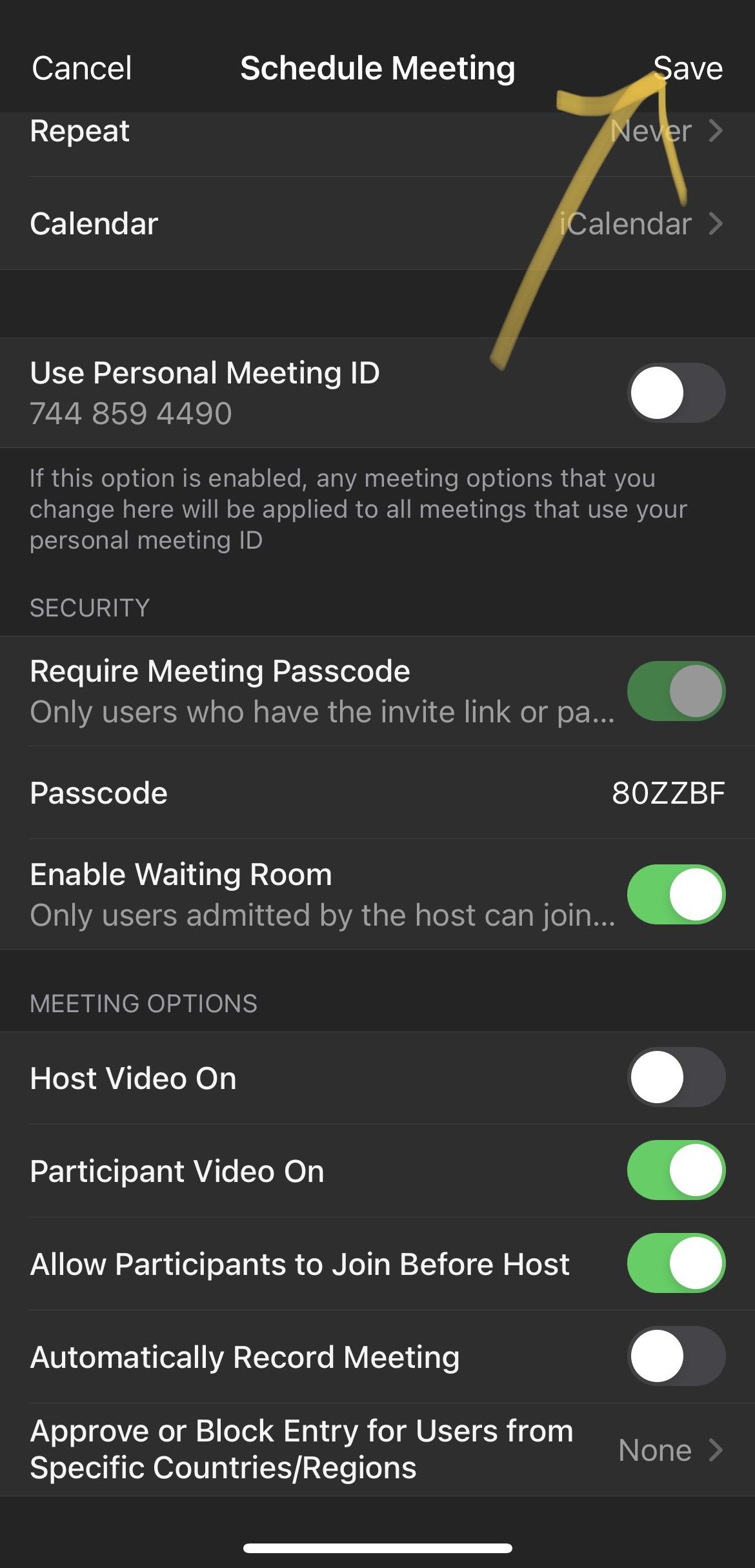755x1568 pixels.
Task: Enable Automatically Record Meeting
Action: tap(676, 1356)
